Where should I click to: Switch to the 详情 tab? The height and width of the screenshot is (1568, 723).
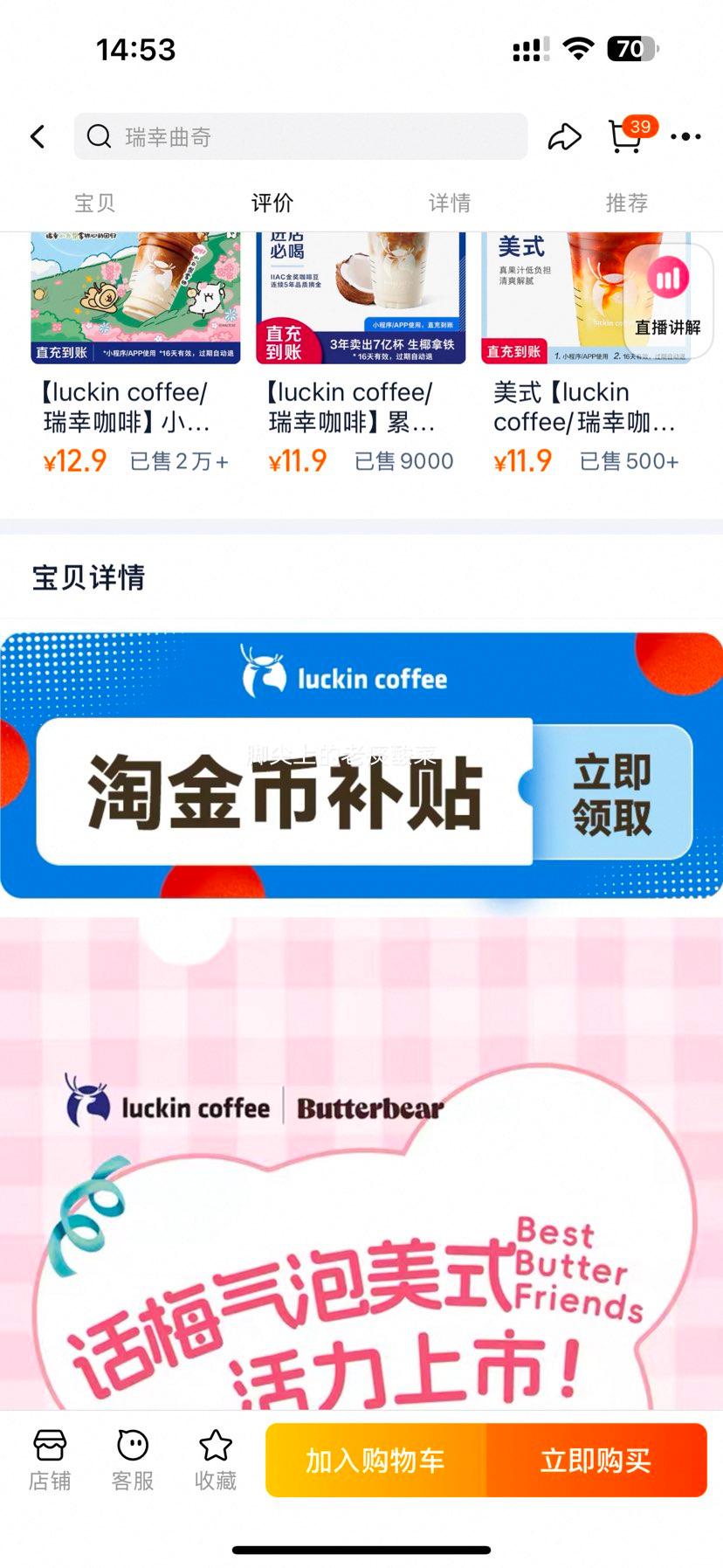click(x=449, y=203)
